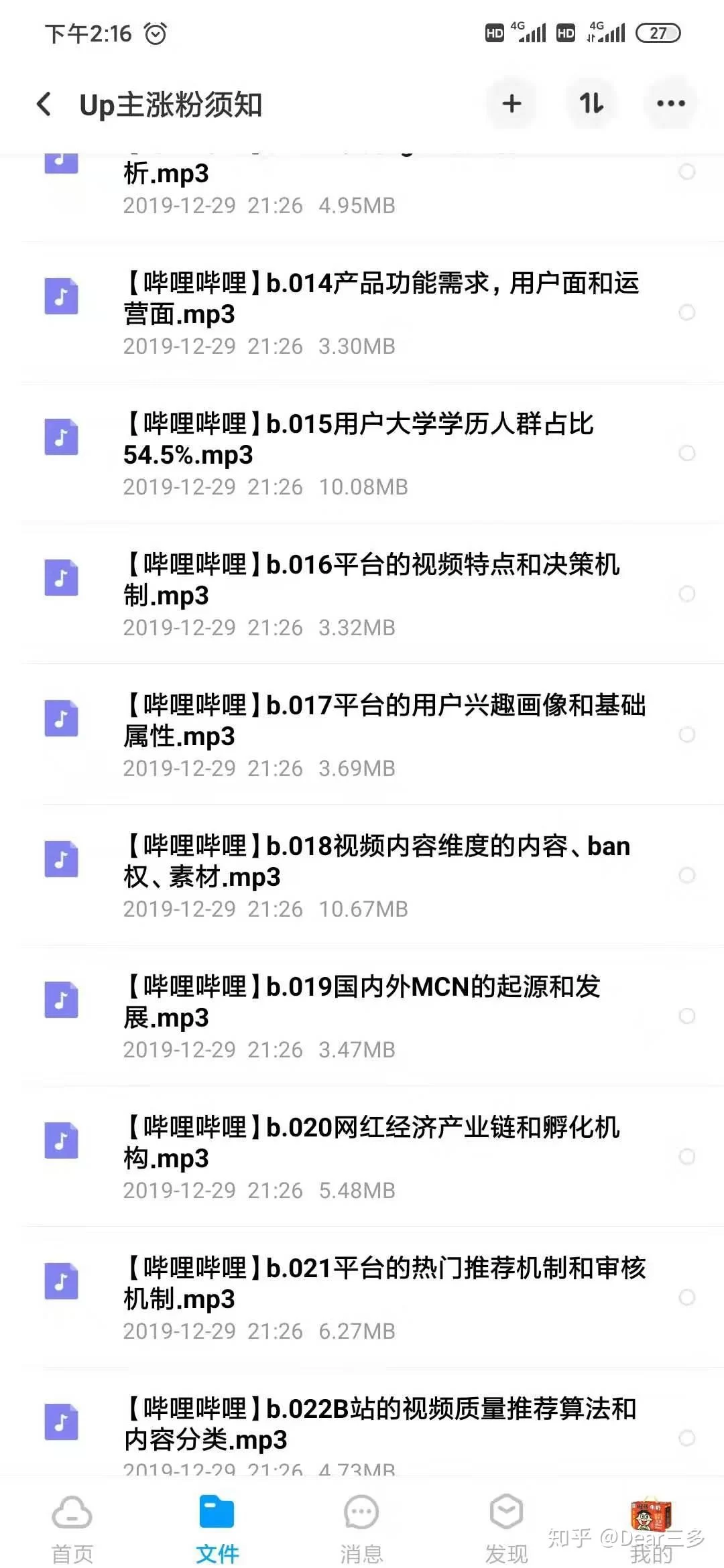Select the b.014产品功能需求 file circle
Image resolution: width=724 pixels, height=1568 pixels.
coord(687,312)
